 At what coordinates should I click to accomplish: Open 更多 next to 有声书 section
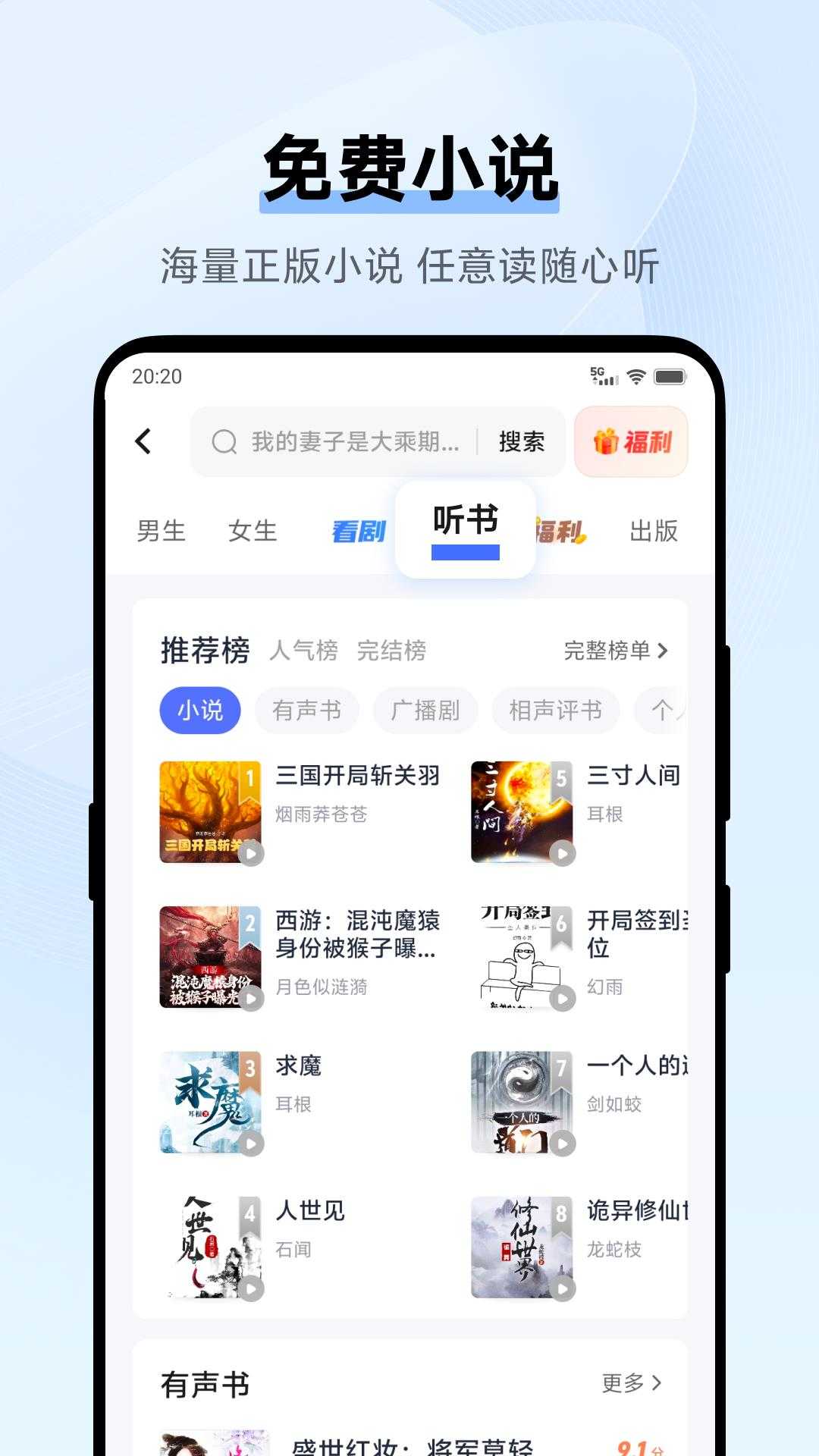click(630, 1382)
